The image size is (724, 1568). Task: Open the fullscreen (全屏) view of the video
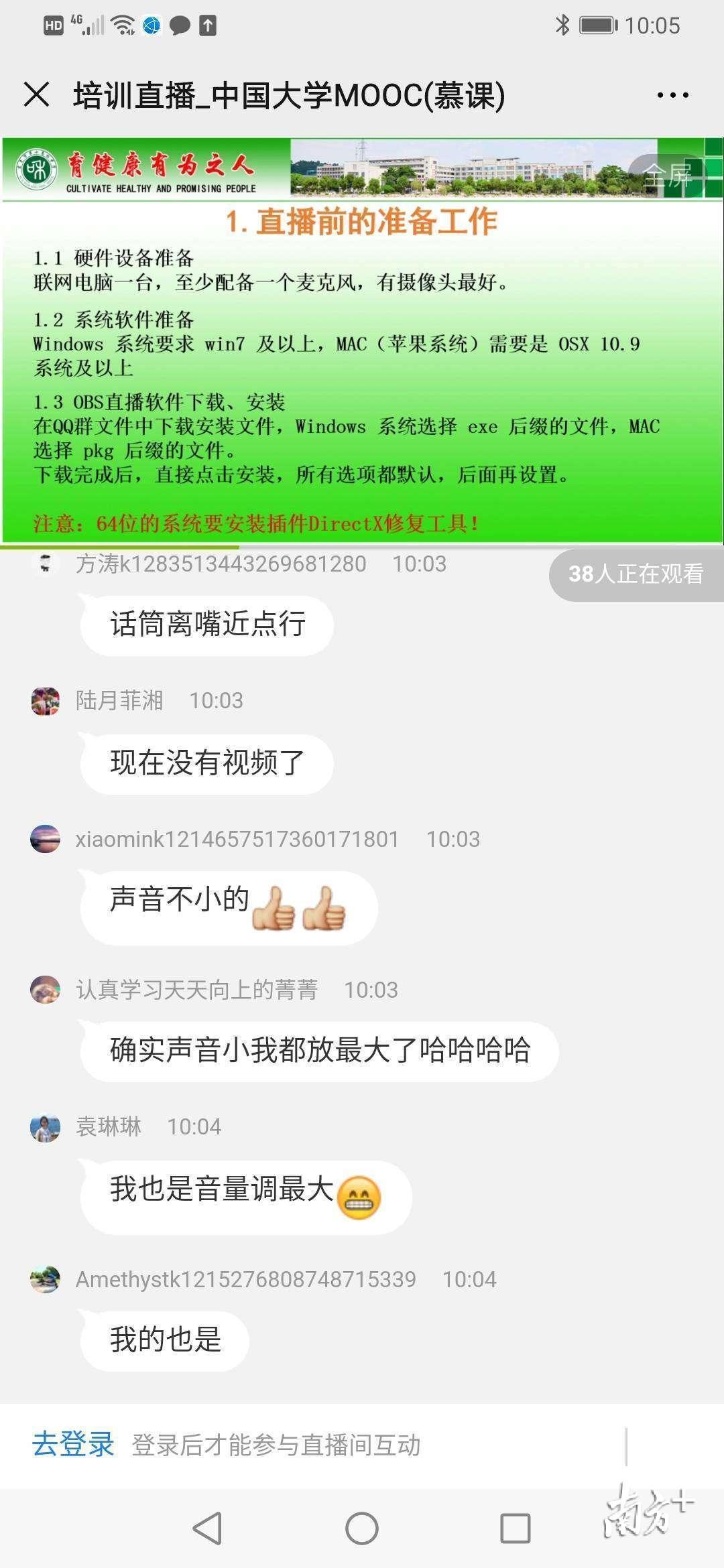[x=670, y=176]
